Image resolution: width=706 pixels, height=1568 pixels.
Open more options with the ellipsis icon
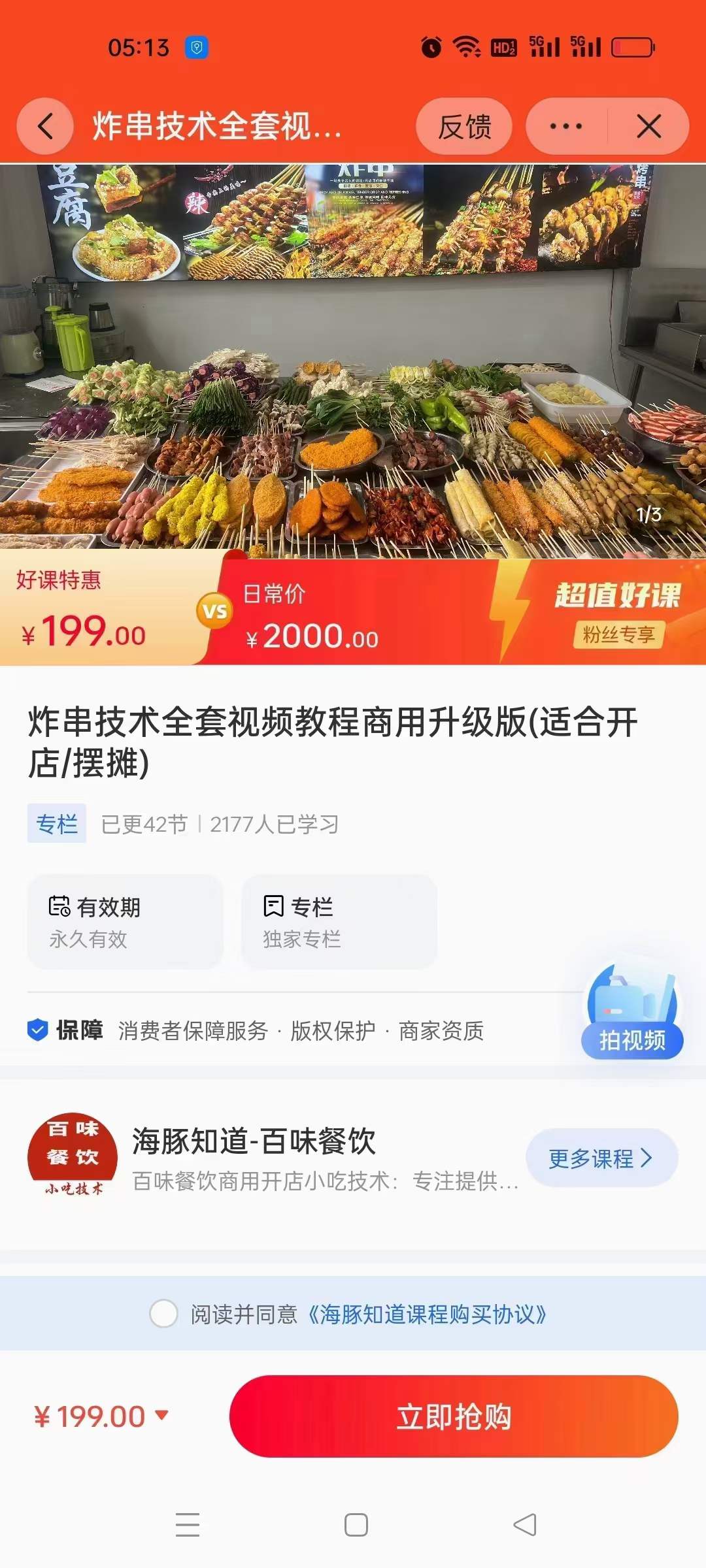pyautogui.click(x=566, y=126)
